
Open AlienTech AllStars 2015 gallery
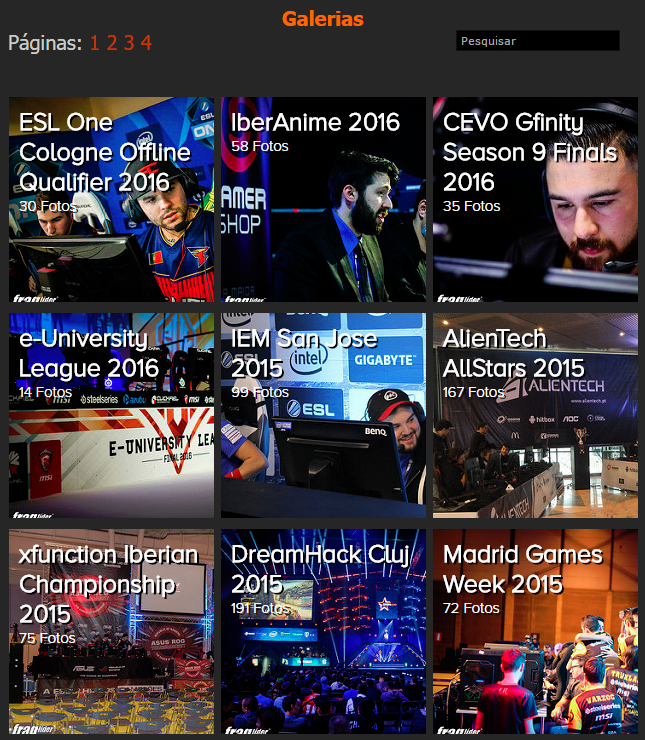point(535,416)
